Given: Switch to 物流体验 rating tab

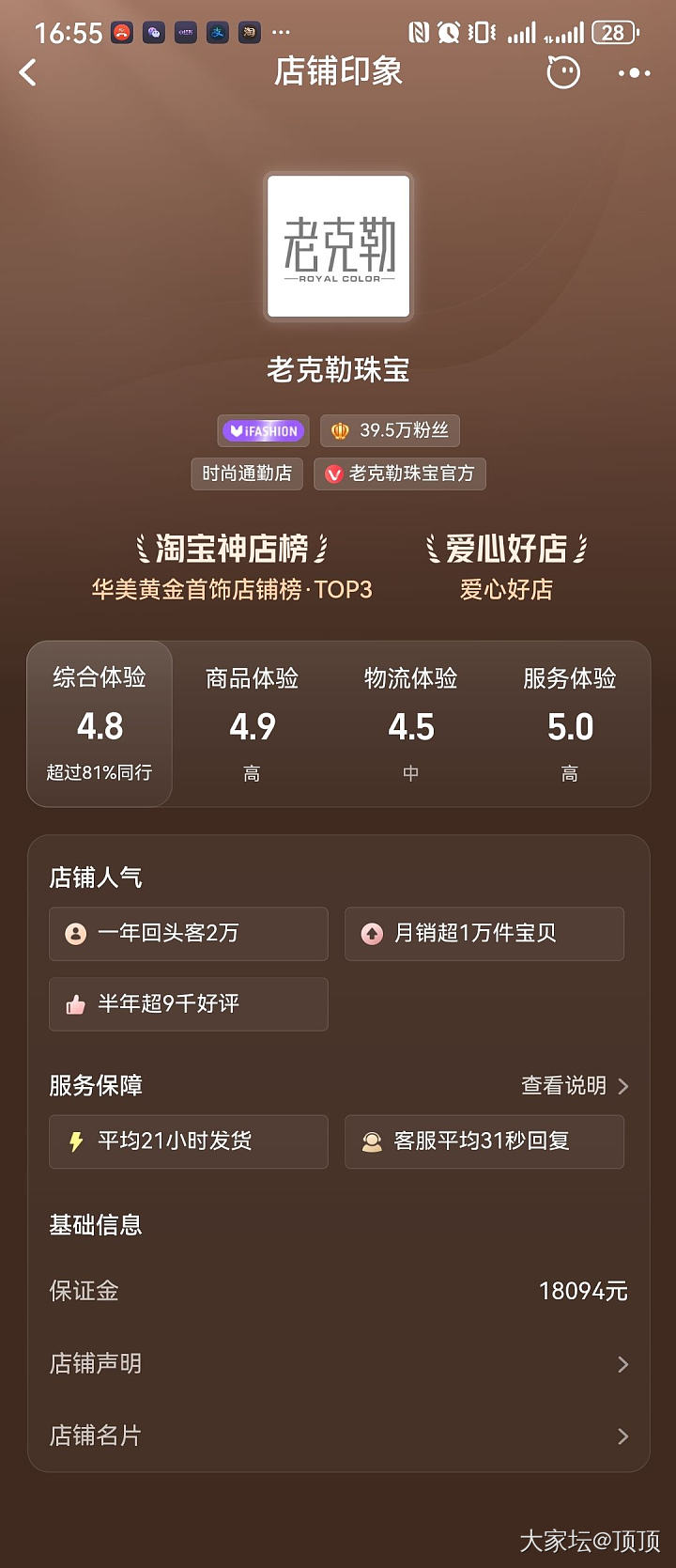Looking at the screenshot, I should click(410, 723).
